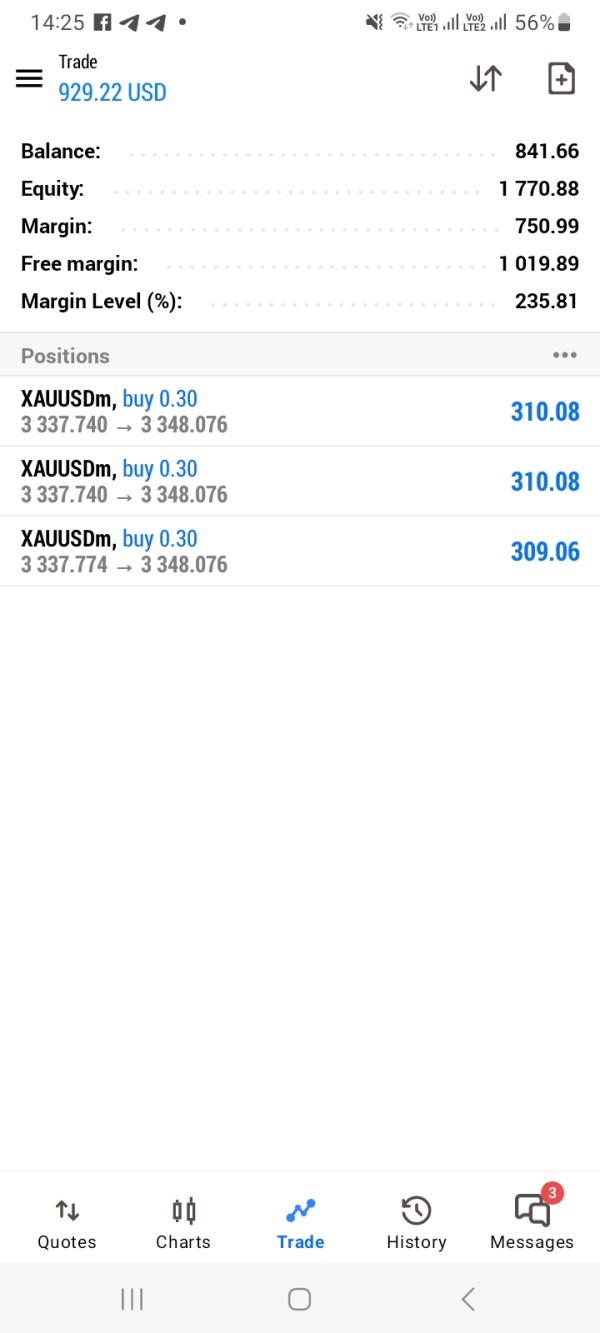Viewport: 600px width, 1333px height.
Task: Open the Messages tab
Action: click(x=532, y=1224)
